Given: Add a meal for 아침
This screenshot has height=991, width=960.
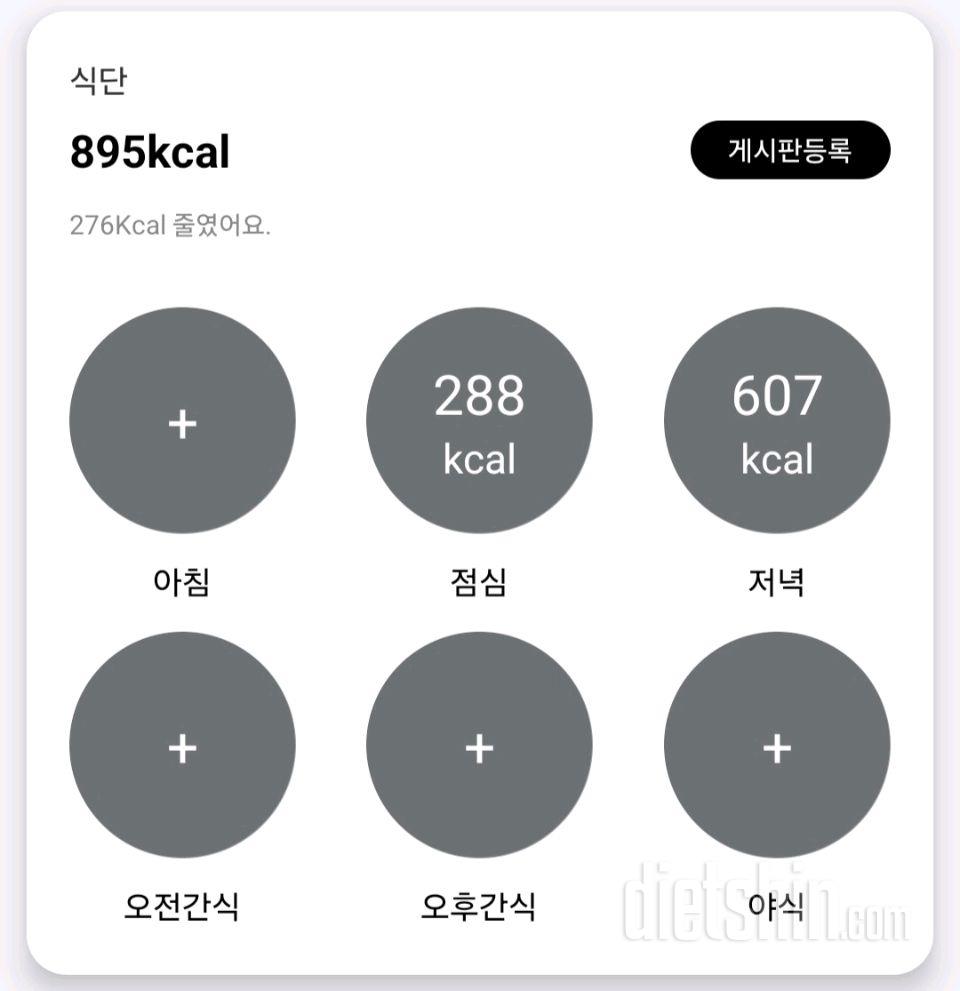Looking at the screenshot, I should 182,421.
